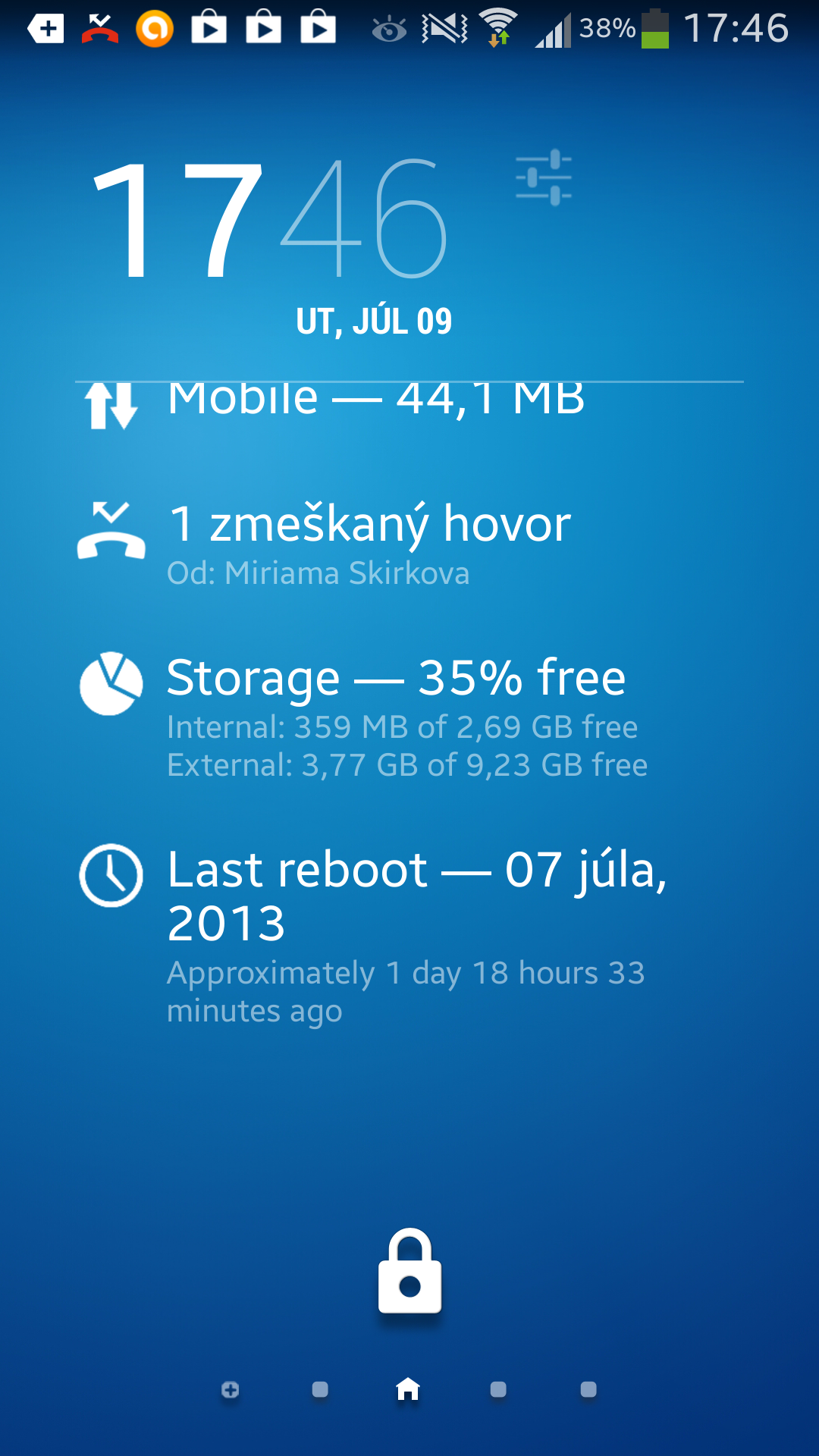Tap the clock widget showing 17:46
The image size is (819, 1456).
pos(269,221)
